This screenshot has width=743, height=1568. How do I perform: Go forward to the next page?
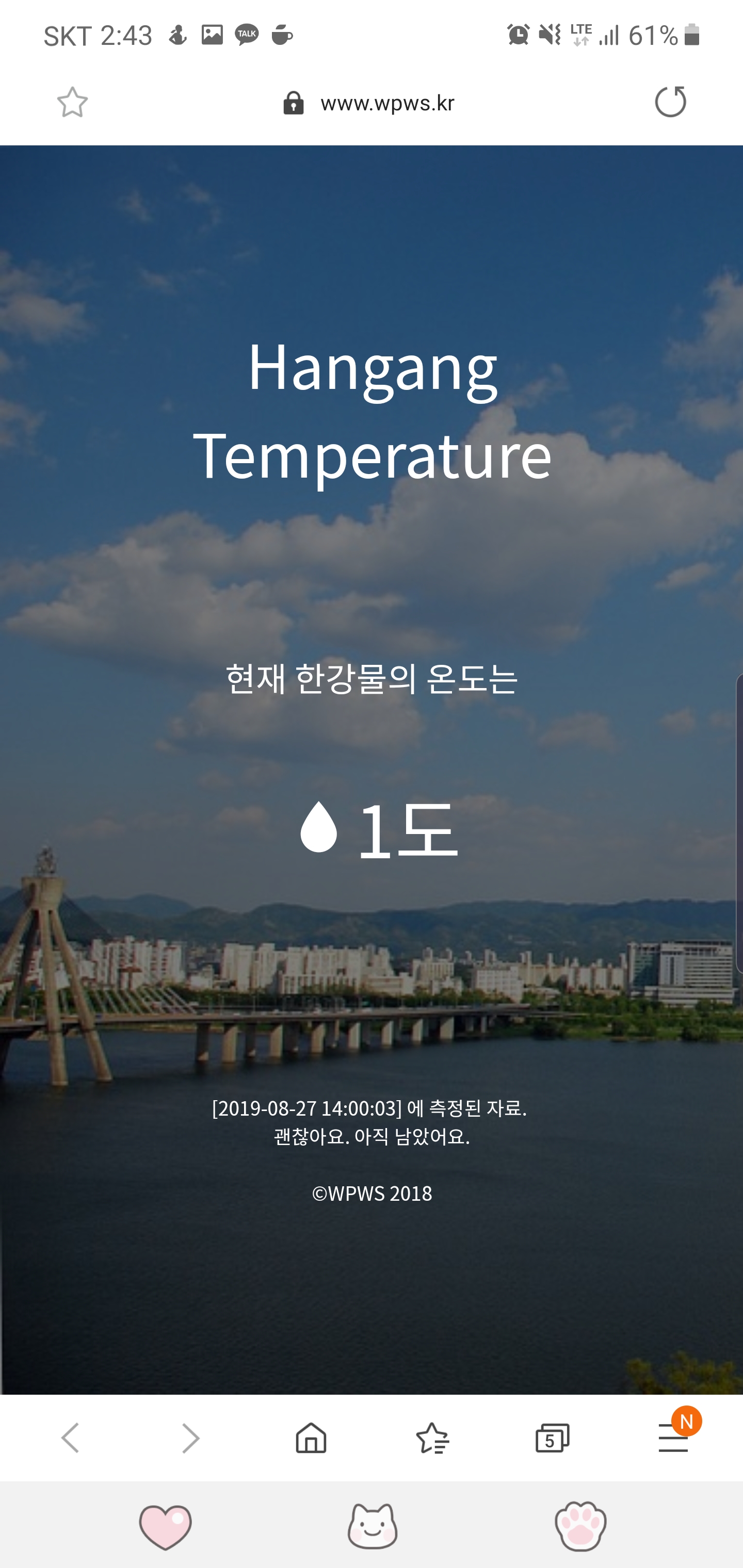190,1438
